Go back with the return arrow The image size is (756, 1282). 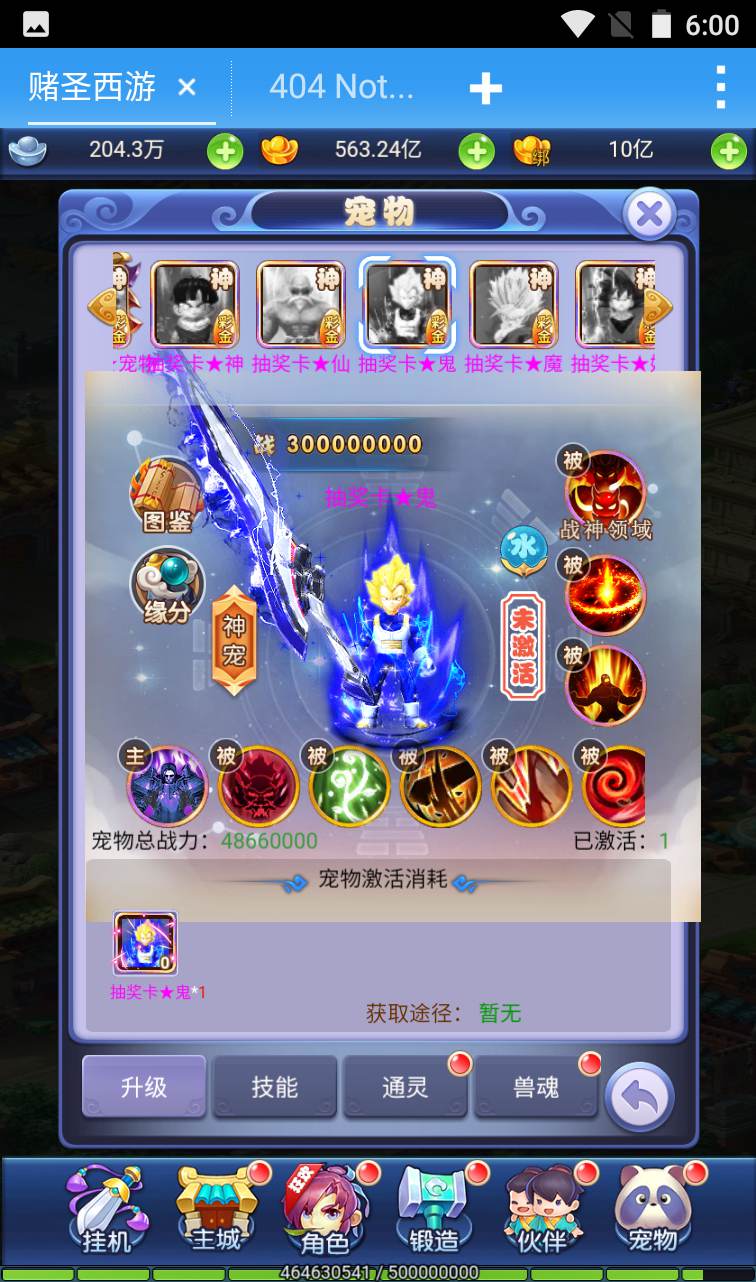click(640, 1097)
